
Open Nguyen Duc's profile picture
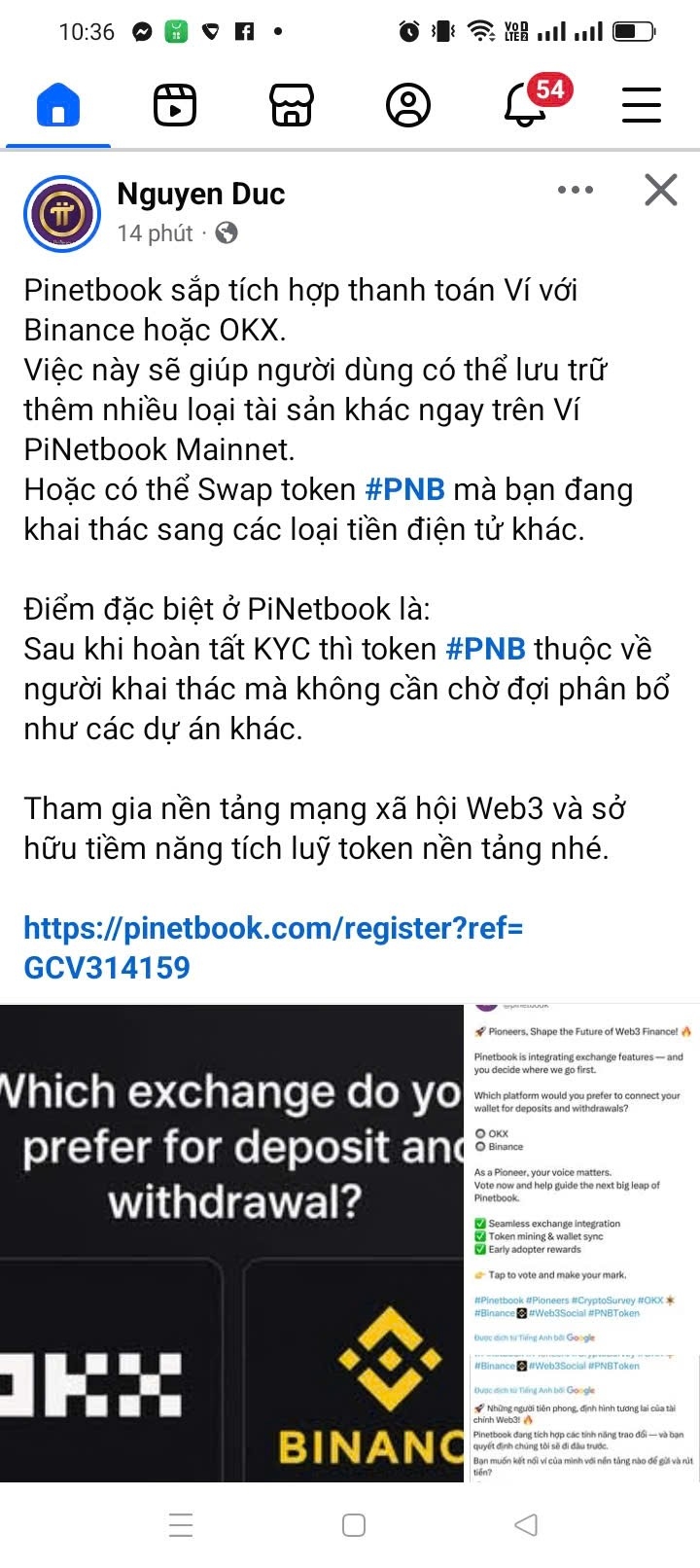click(x=62, y=212)
